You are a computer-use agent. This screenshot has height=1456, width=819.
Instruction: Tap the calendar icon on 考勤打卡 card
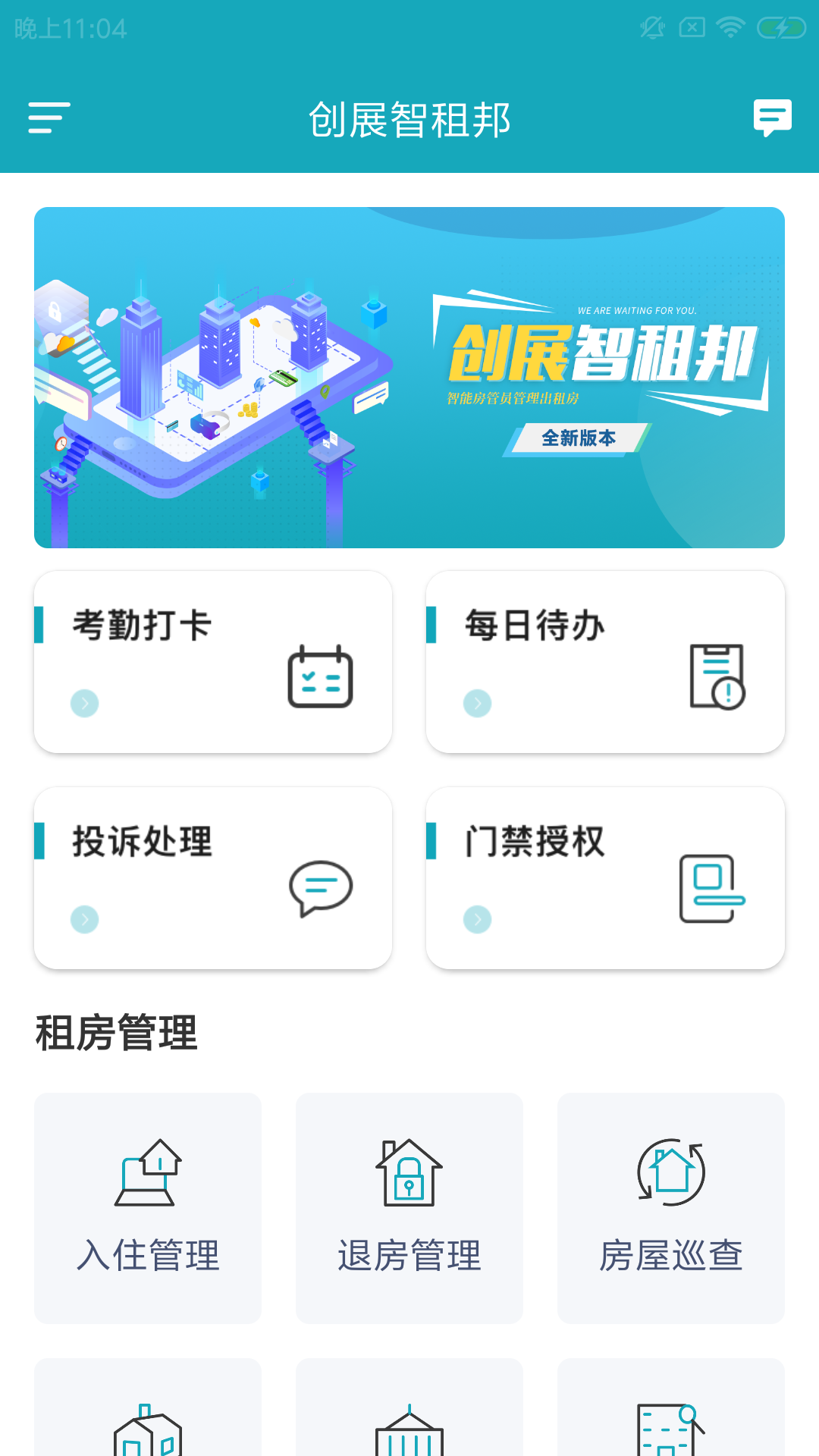coord(320,677)
